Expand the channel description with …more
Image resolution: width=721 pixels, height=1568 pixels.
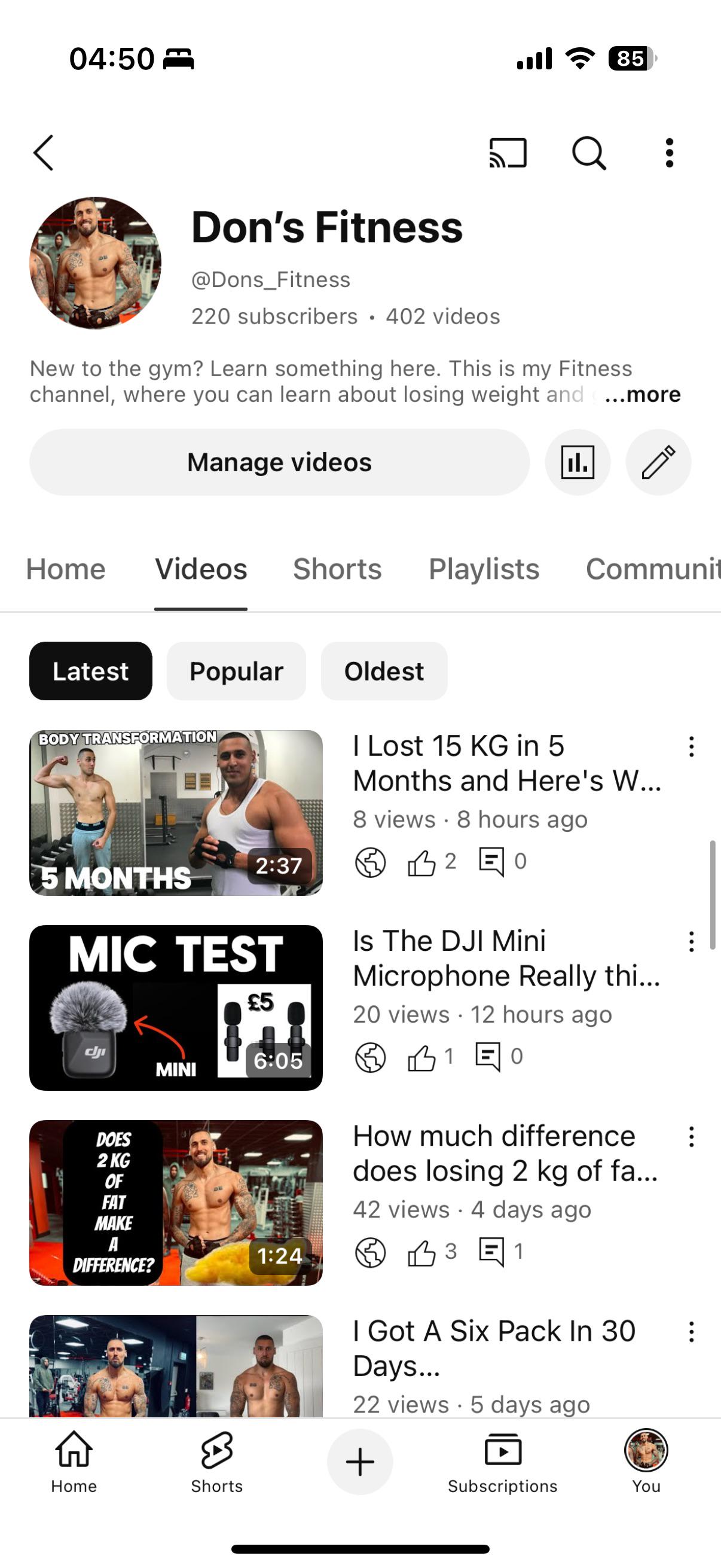pyautogui.click(x=643, y=395)
